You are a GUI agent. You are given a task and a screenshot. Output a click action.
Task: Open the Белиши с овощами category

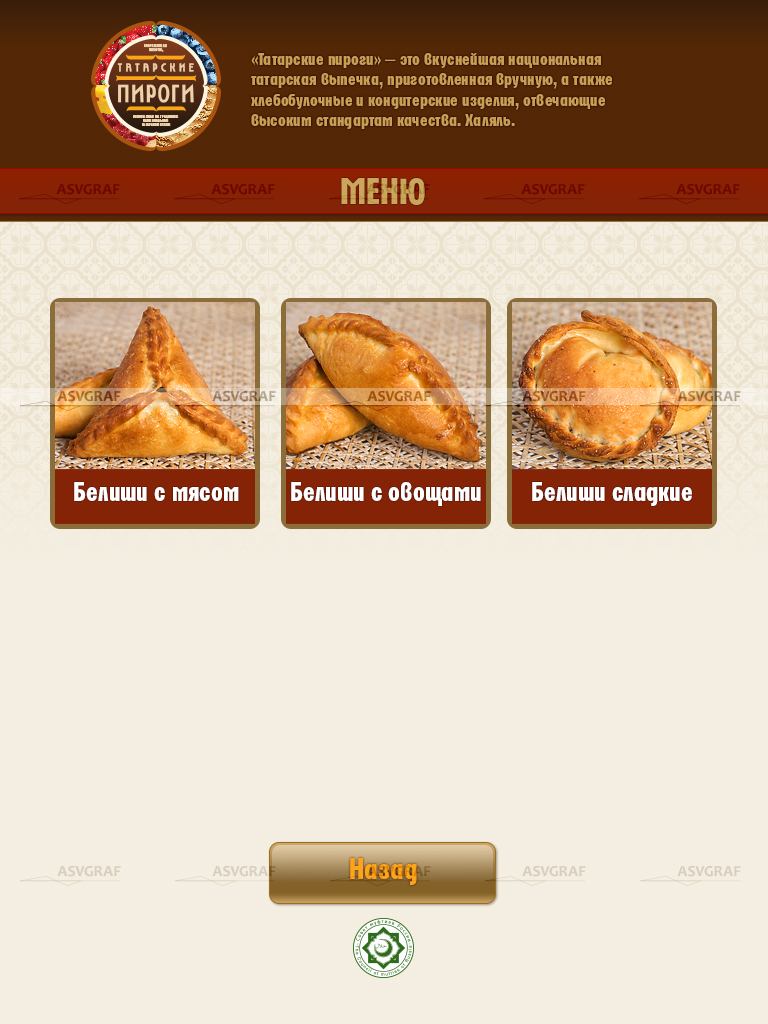click(x=386, y=413)
